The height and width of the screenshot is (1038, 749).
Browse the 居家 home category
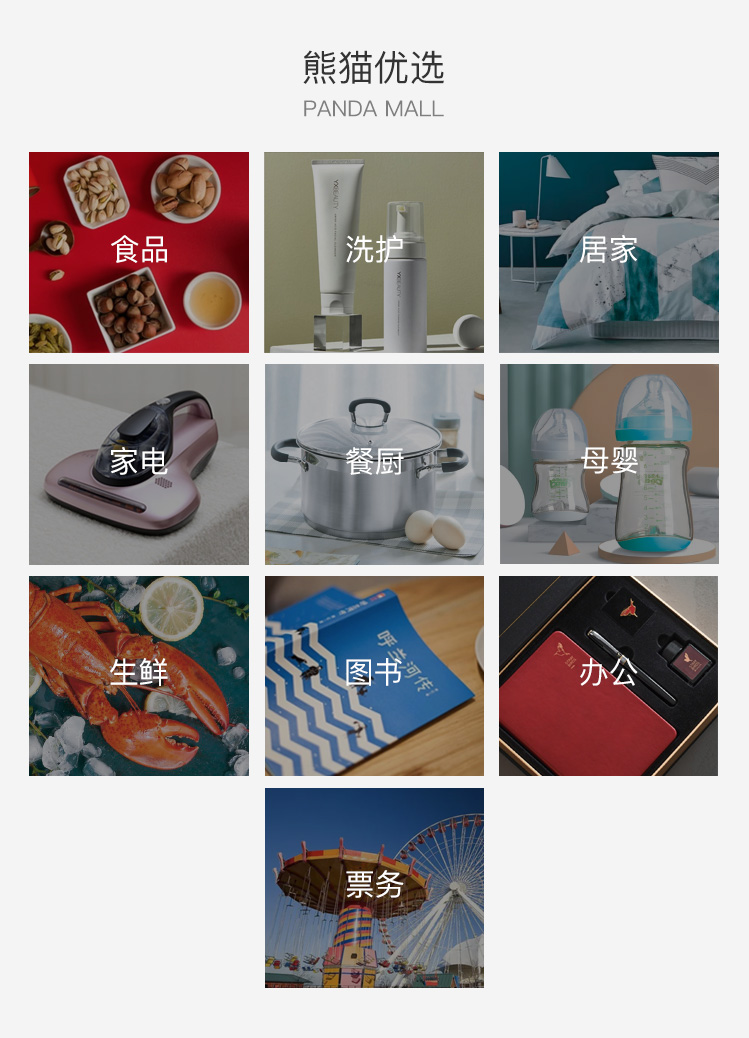click(x=608, y=252)
